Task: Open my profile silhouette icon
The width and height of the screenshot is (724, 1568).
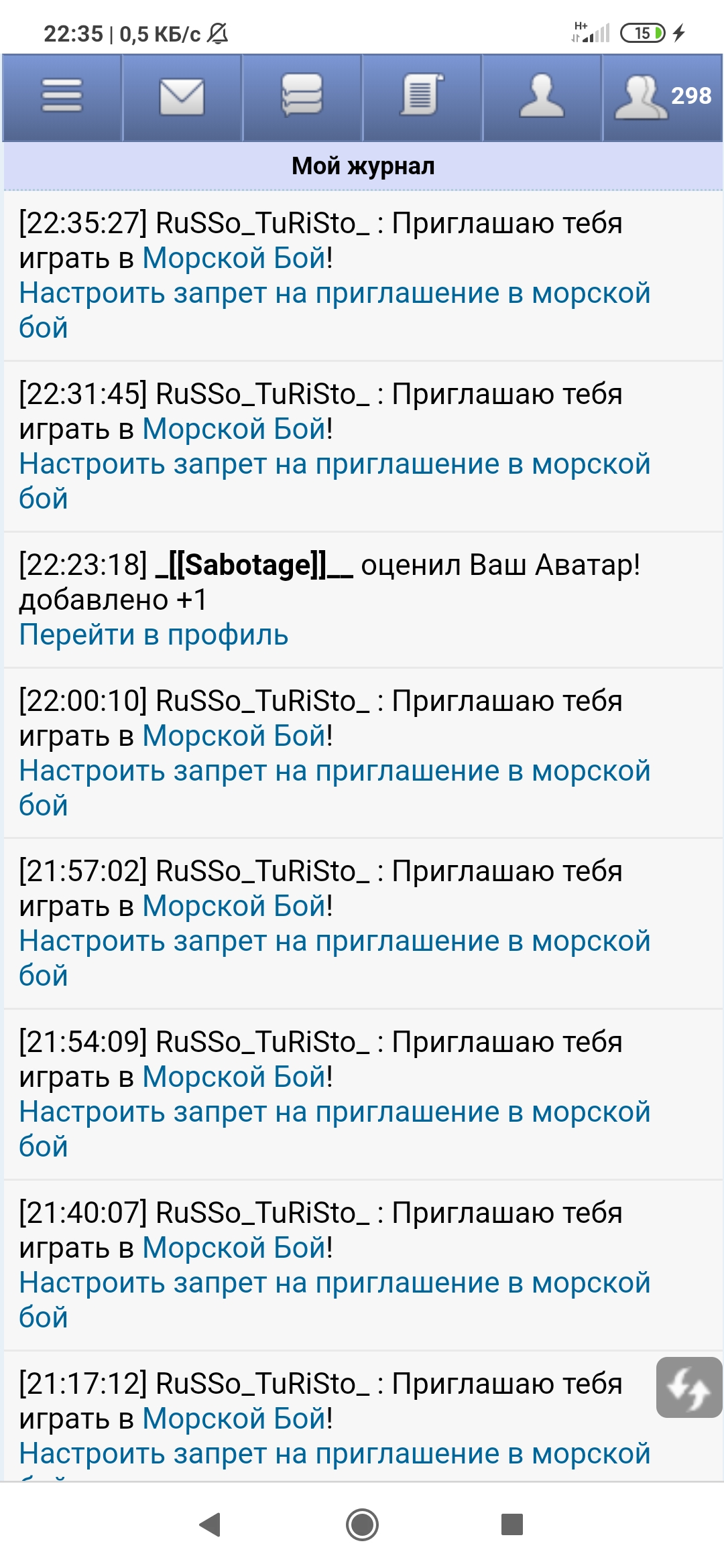Action: point(542,96)
